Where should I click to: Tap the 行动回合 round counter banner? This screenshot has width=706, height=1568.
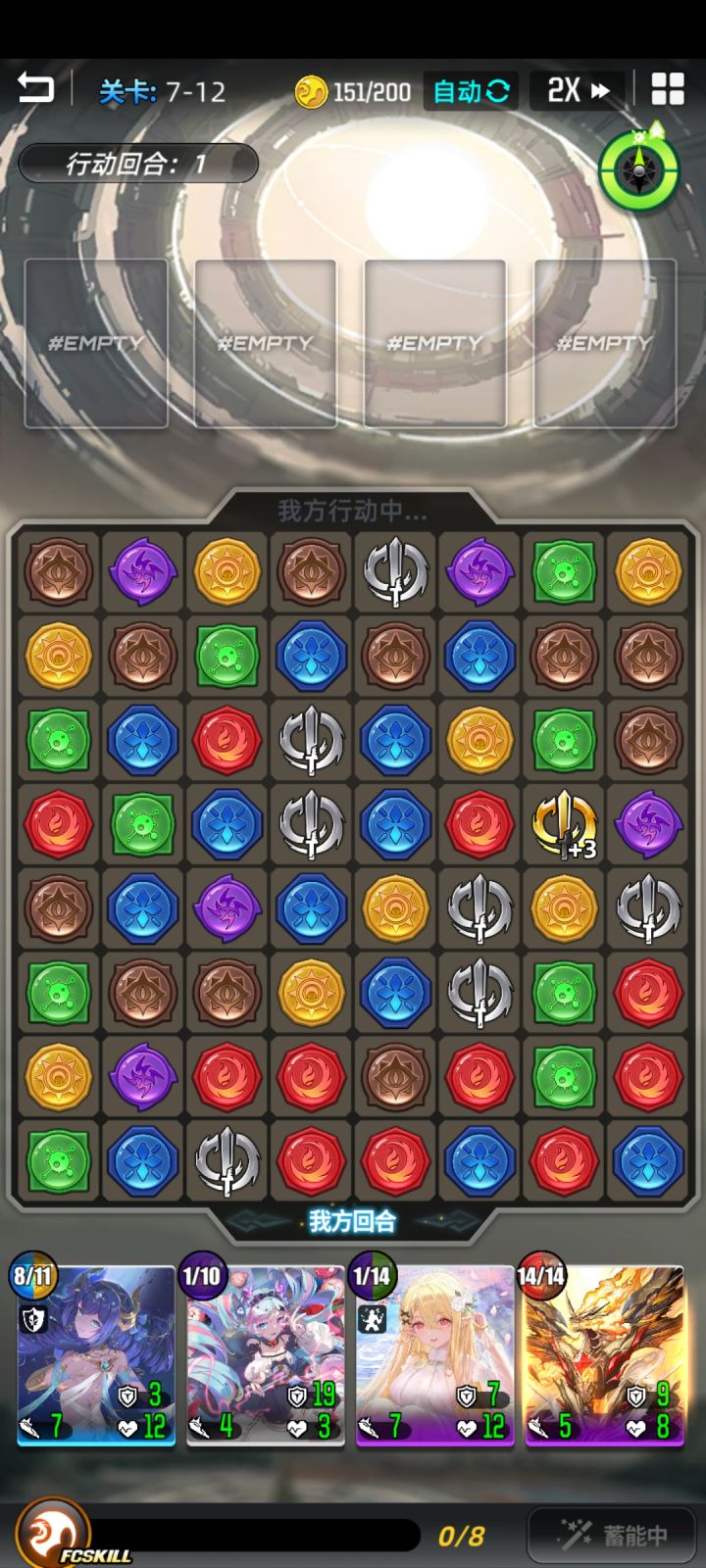pos(137,163)
